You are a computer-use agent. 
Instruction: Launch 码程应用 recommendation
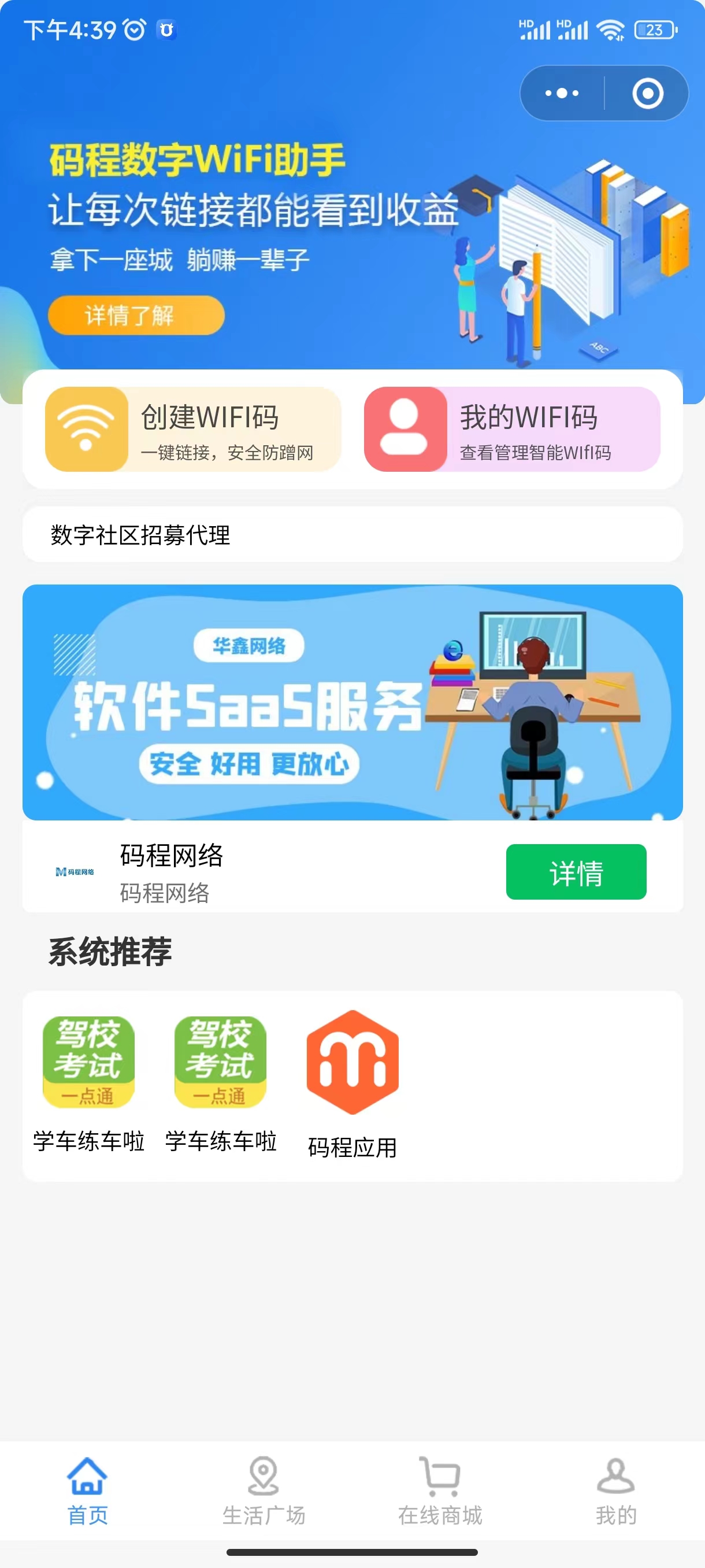pos(352,1083)
